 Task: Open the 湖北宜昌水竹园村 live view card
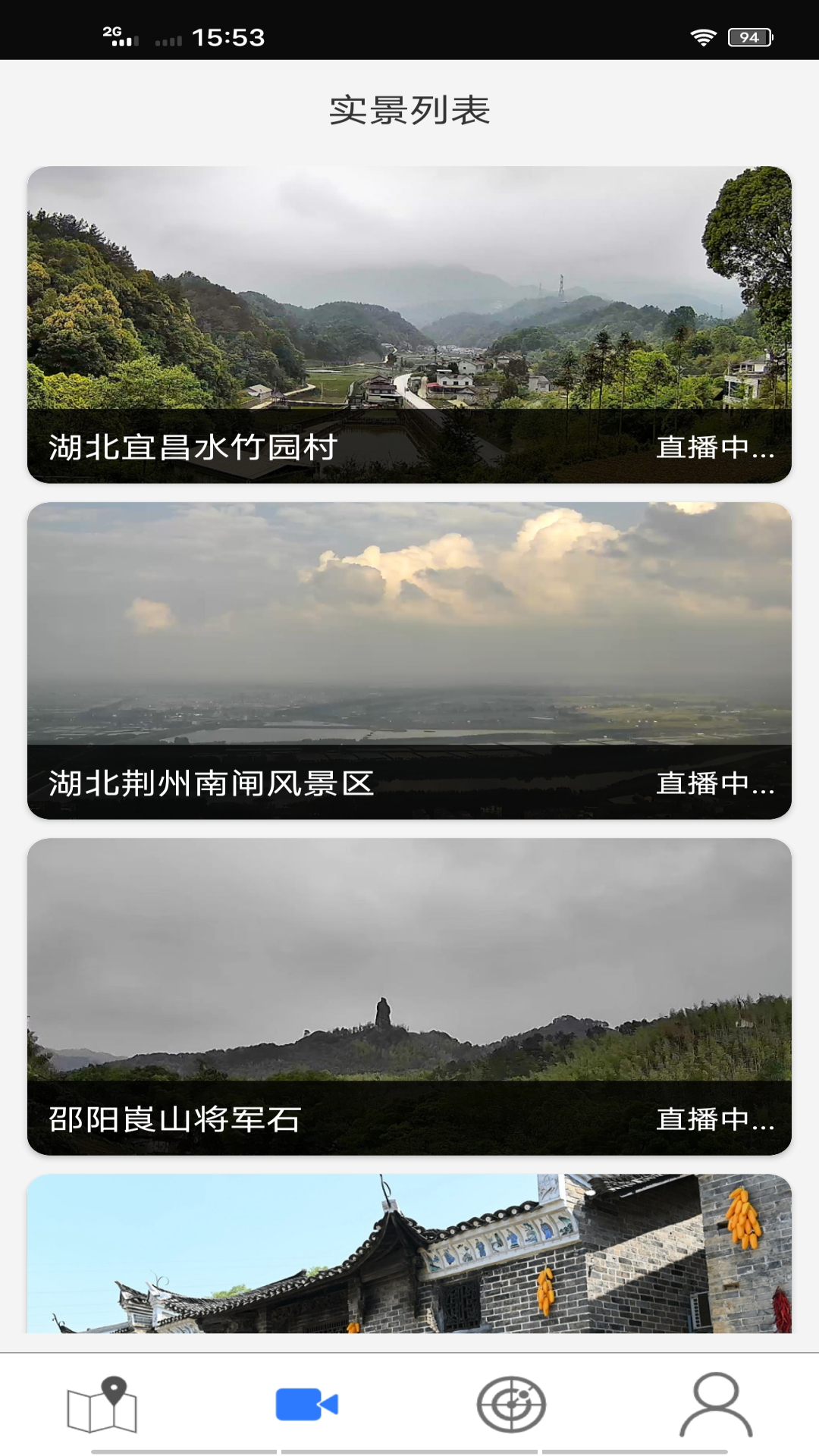(409, 325)
